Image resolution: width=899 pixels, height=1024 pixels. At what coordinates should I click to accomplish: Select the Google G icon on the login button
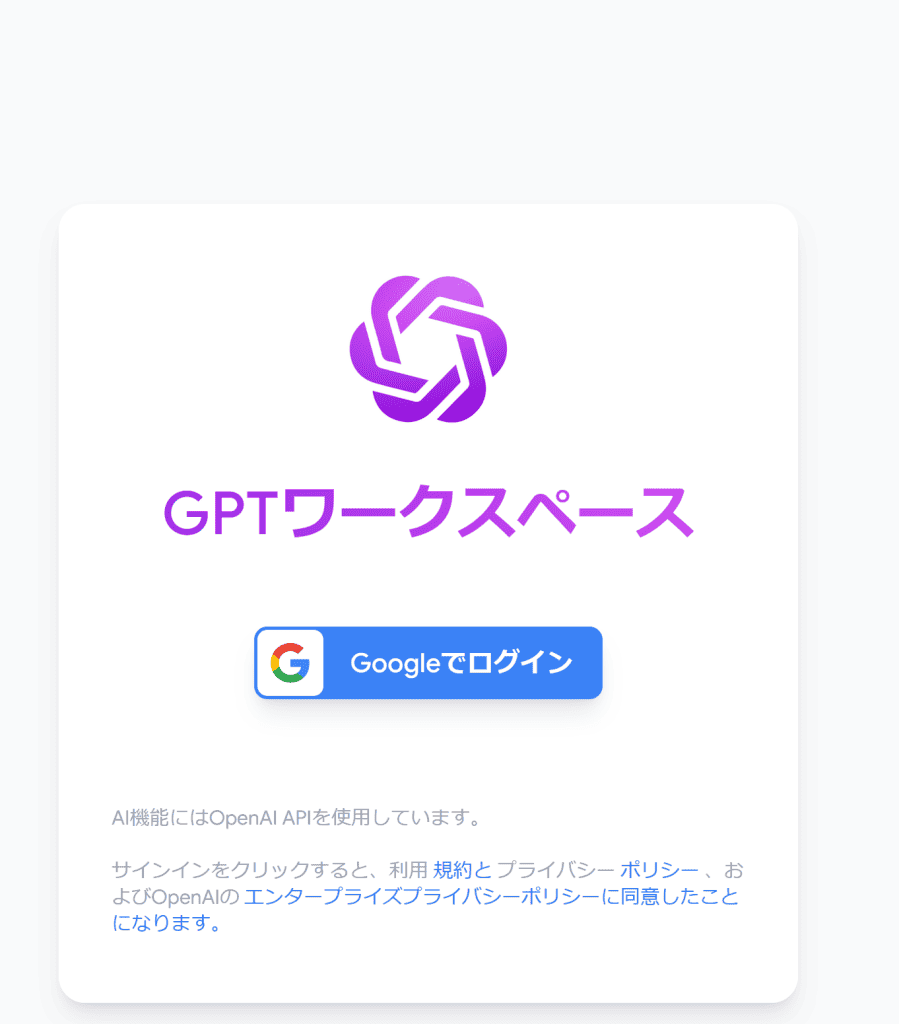tap(290, 662)
